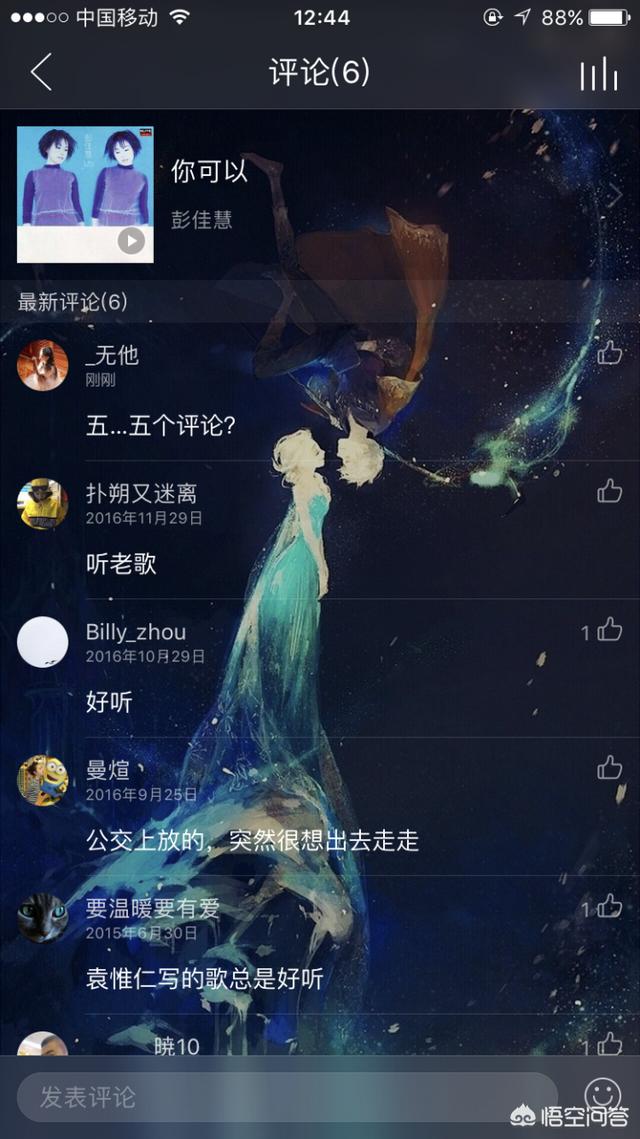This screenshot has height=1139, width=640.
Task: Play the song 你可以 from album cover
Action: tap(131, 240)
